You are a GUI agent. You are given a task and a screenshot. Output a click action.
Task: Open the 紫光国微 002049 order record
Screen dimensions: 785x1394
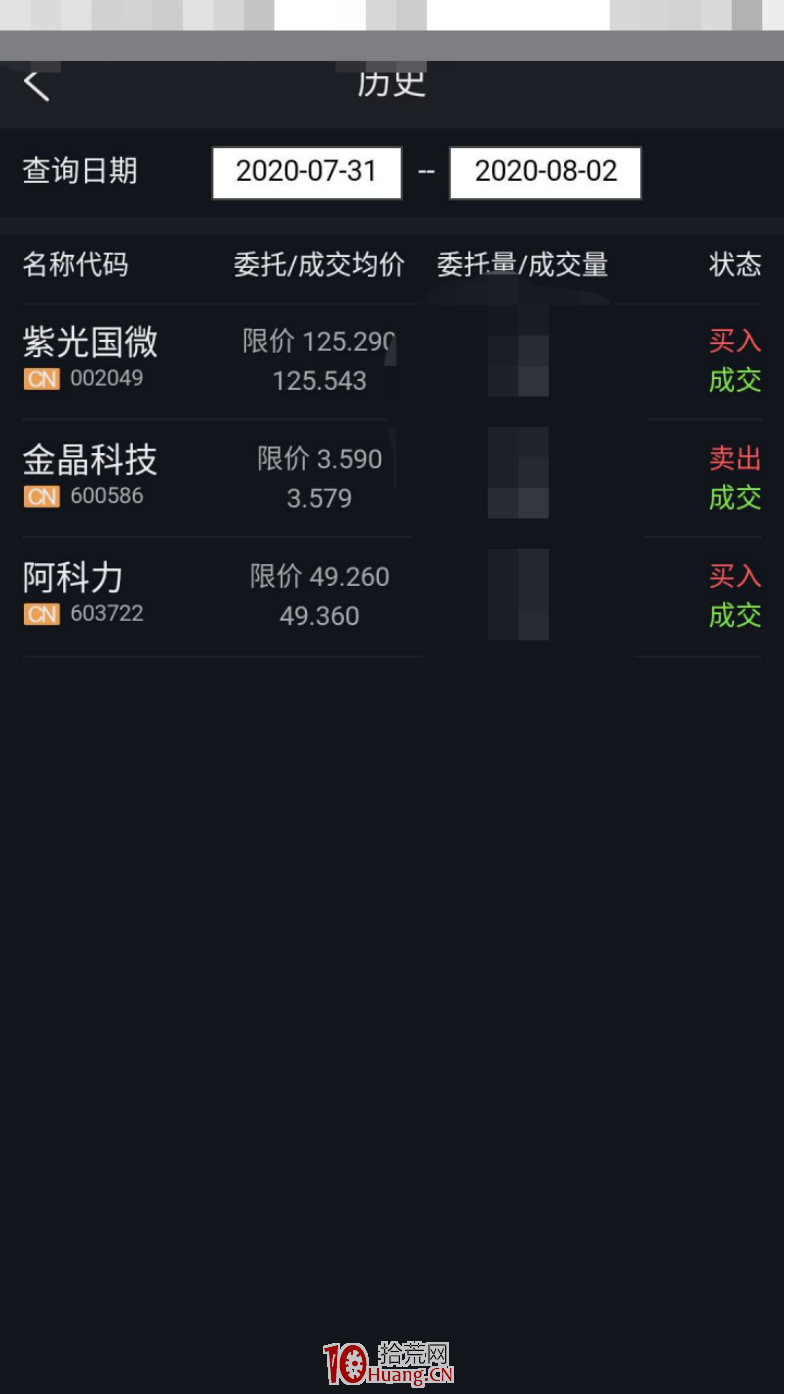(392, 361)
